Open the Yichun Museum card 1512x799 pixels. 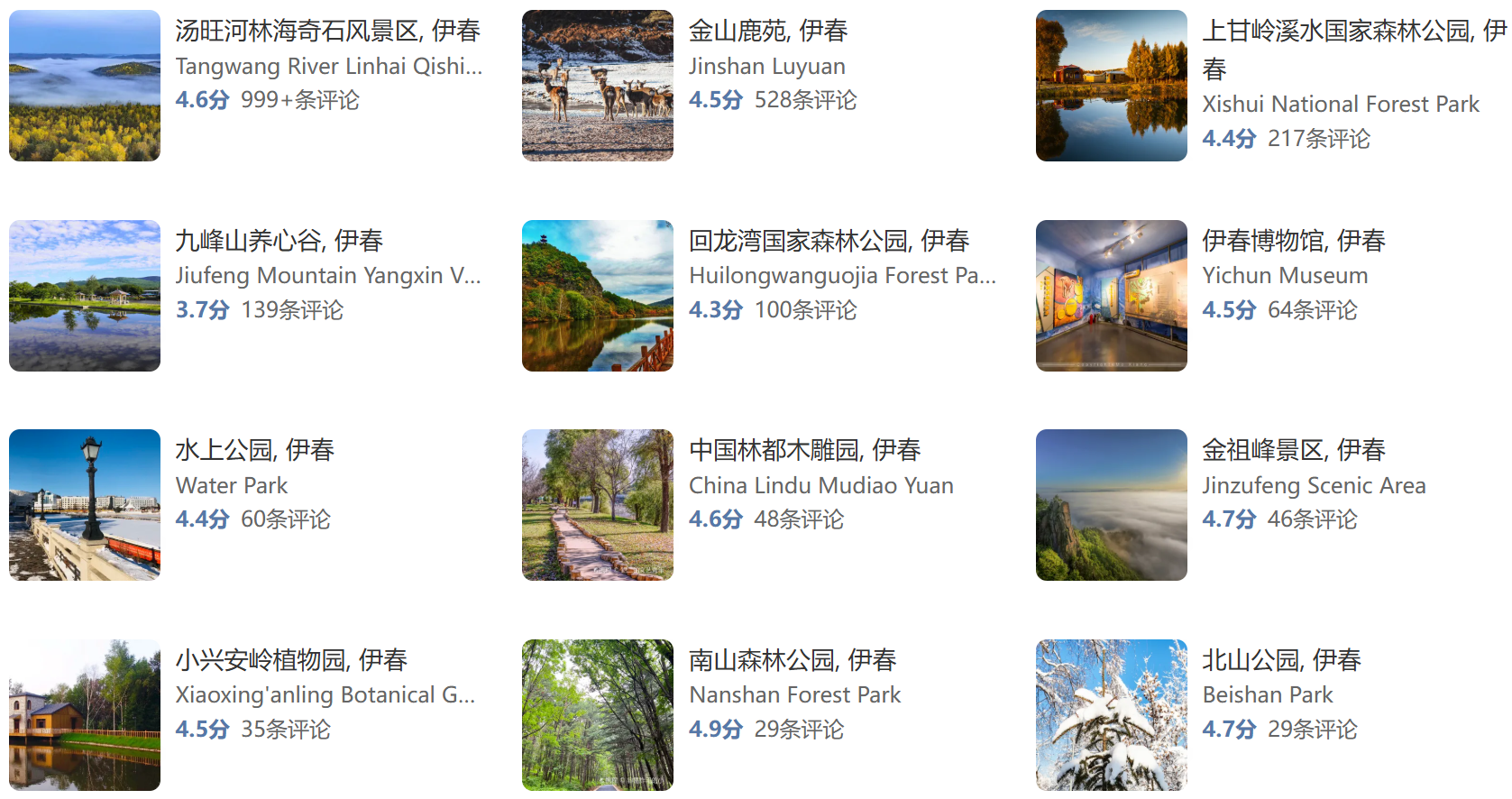1293,242
